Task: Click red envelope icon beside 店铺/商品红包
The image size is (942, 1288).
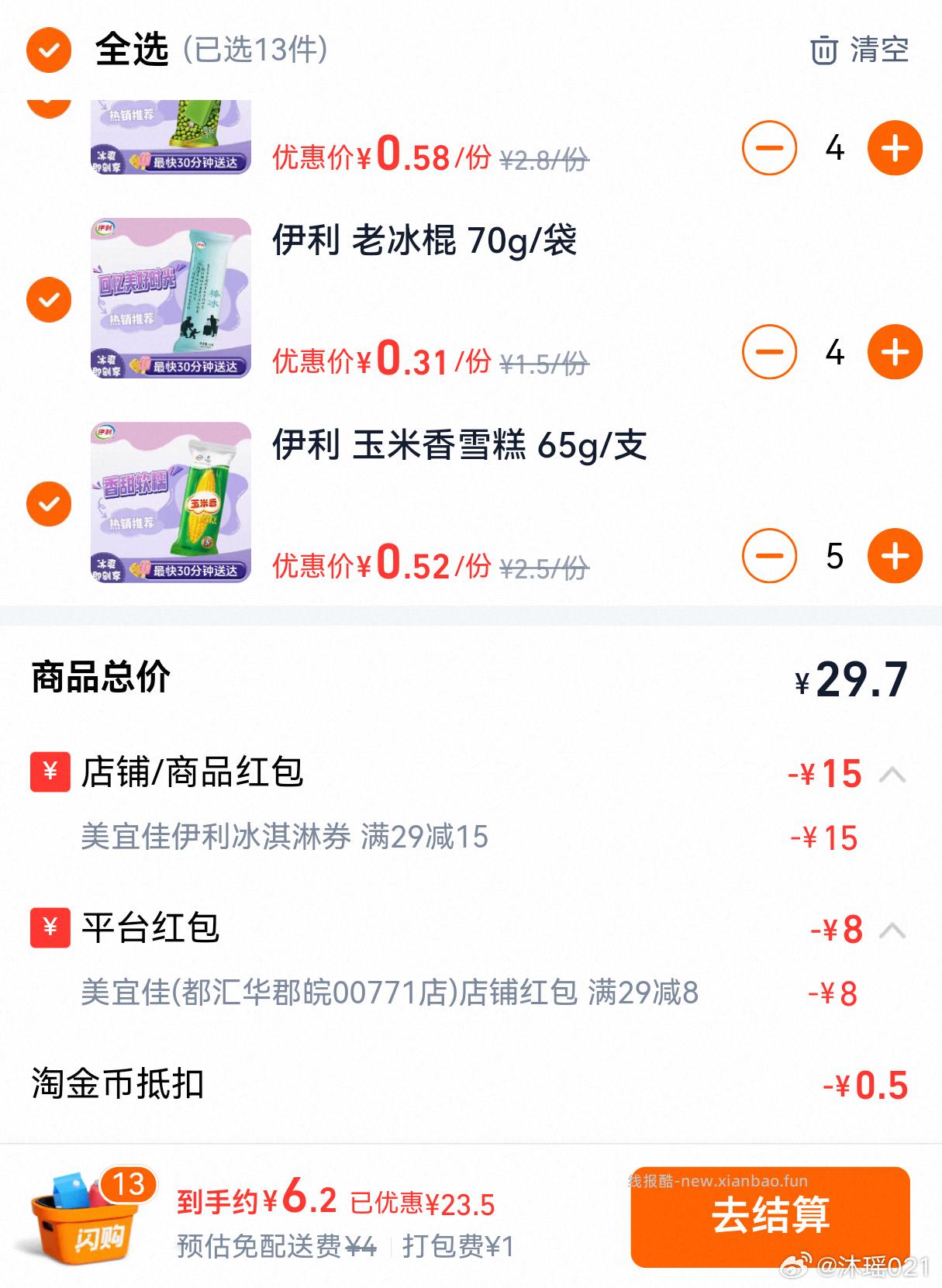Action: pos(49,772)
